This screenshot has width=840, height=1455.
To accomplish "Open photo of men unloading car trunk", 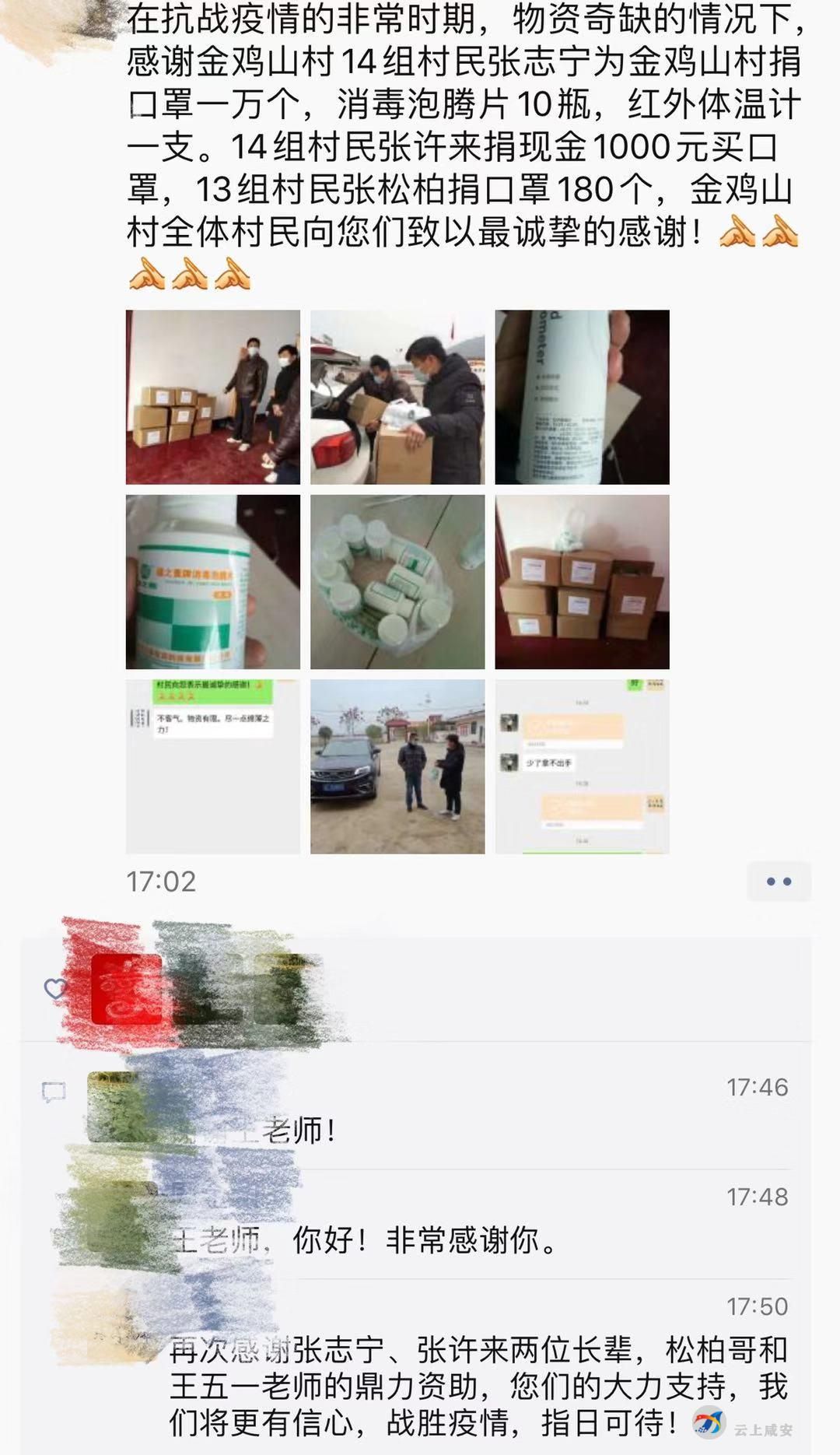I will 397,397.
